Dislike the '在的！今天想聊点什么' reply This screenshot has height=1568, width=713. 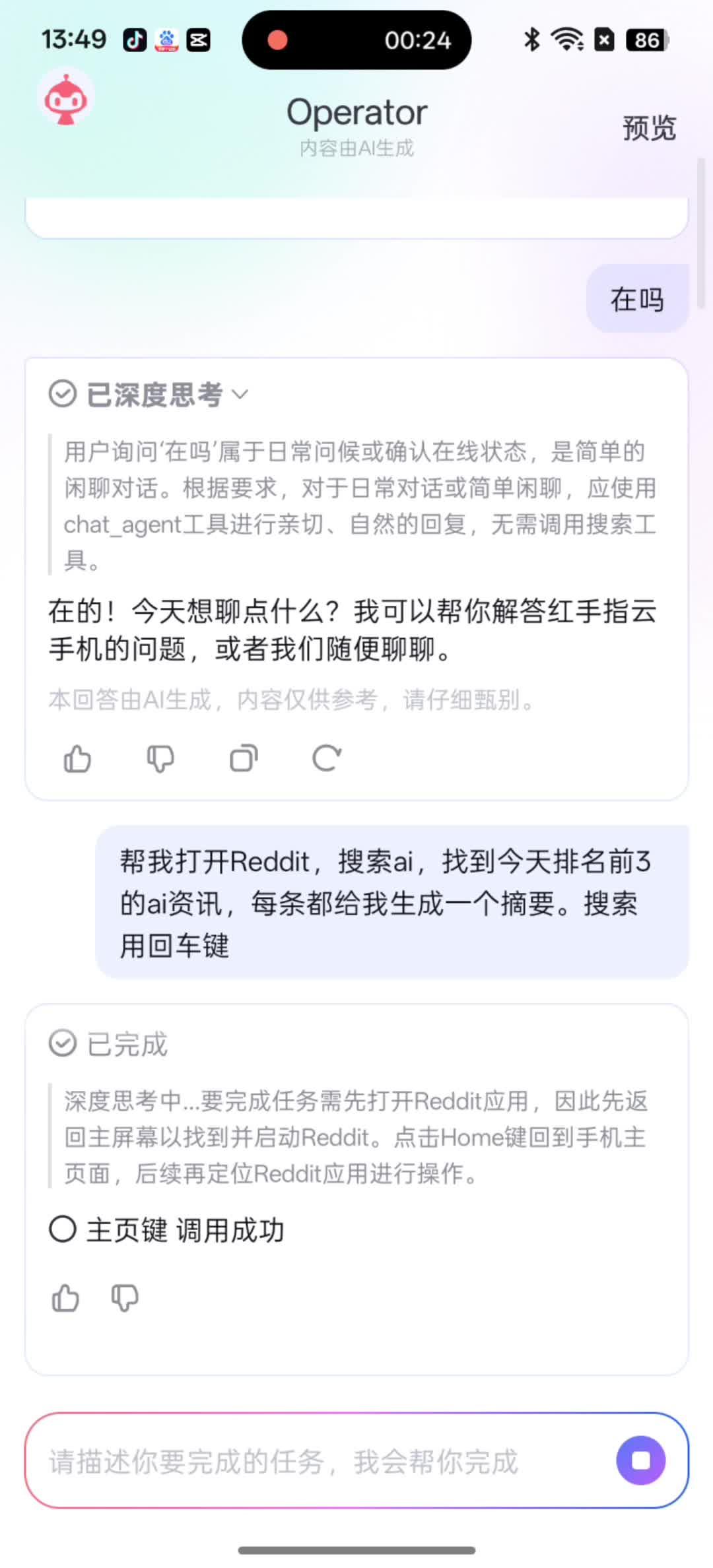(160, 758)
